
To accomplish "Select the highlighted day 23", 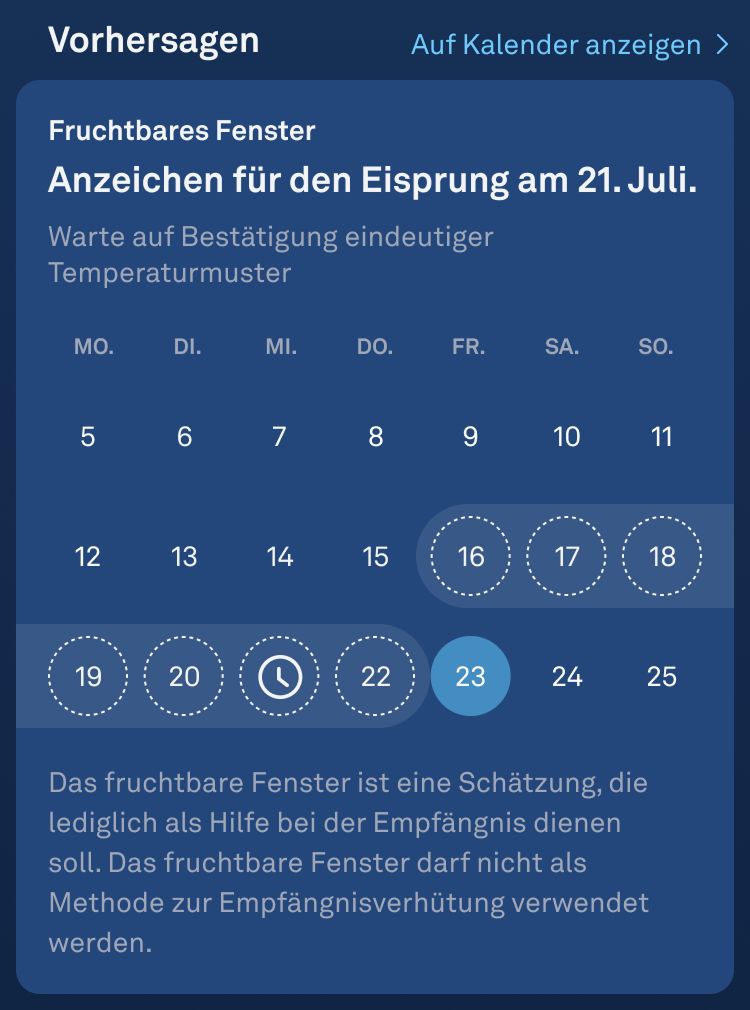I will 470,677.
